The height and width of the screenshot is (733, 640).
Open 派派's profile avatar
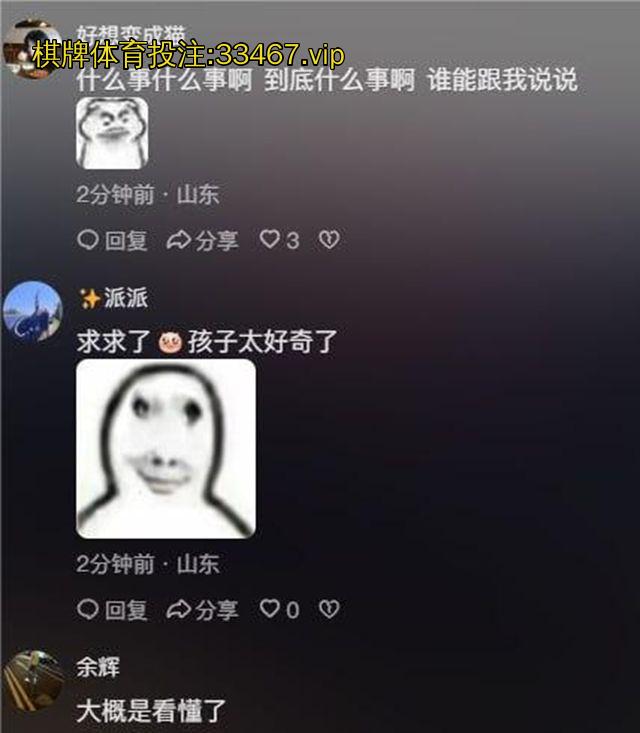[x=33, y=311]
